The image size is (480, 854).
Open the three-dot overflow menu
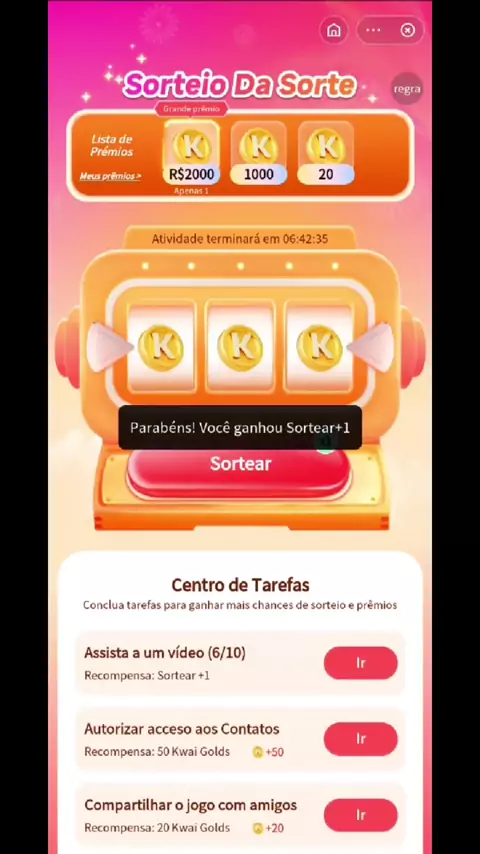click(x=374, y=30)
